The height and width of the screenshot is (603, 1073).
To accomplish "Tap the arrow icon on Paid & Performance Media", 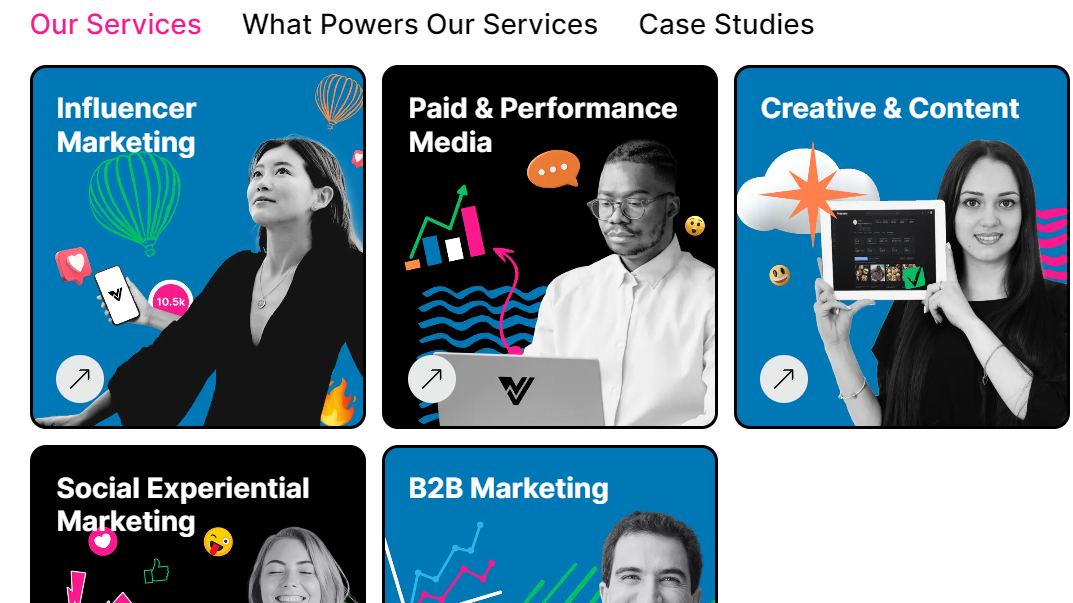I will pyautogui.click(x=432, y=379).
